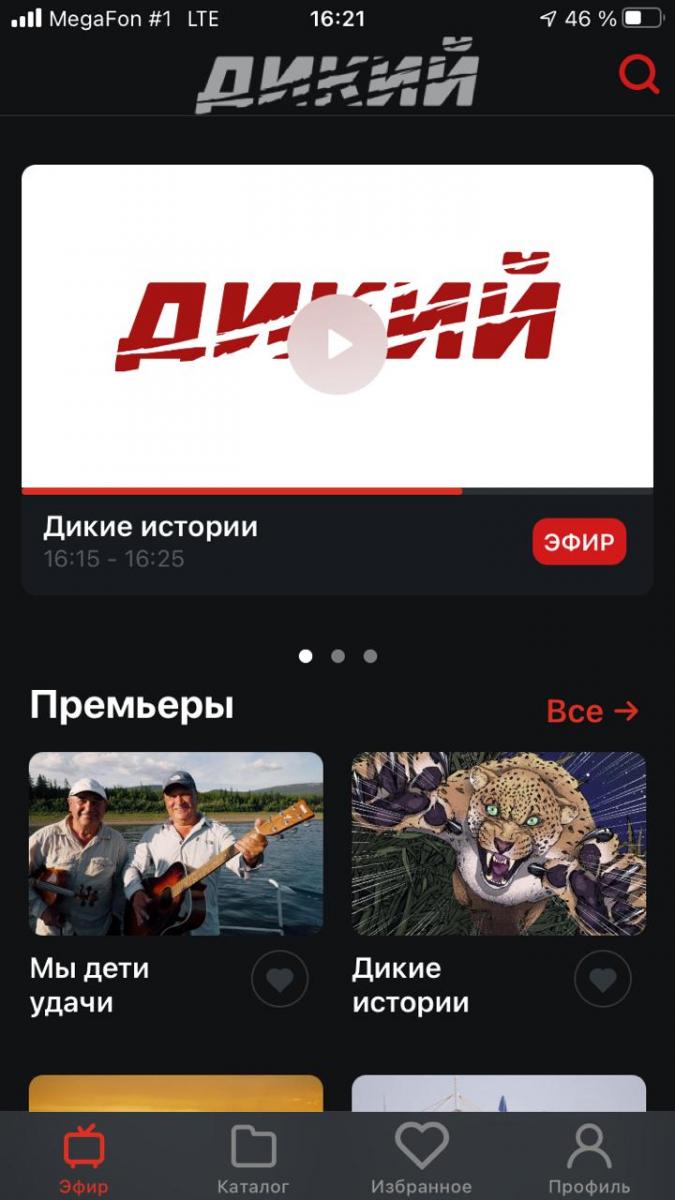Switch to the Эфир tab

click(84, 1158)
